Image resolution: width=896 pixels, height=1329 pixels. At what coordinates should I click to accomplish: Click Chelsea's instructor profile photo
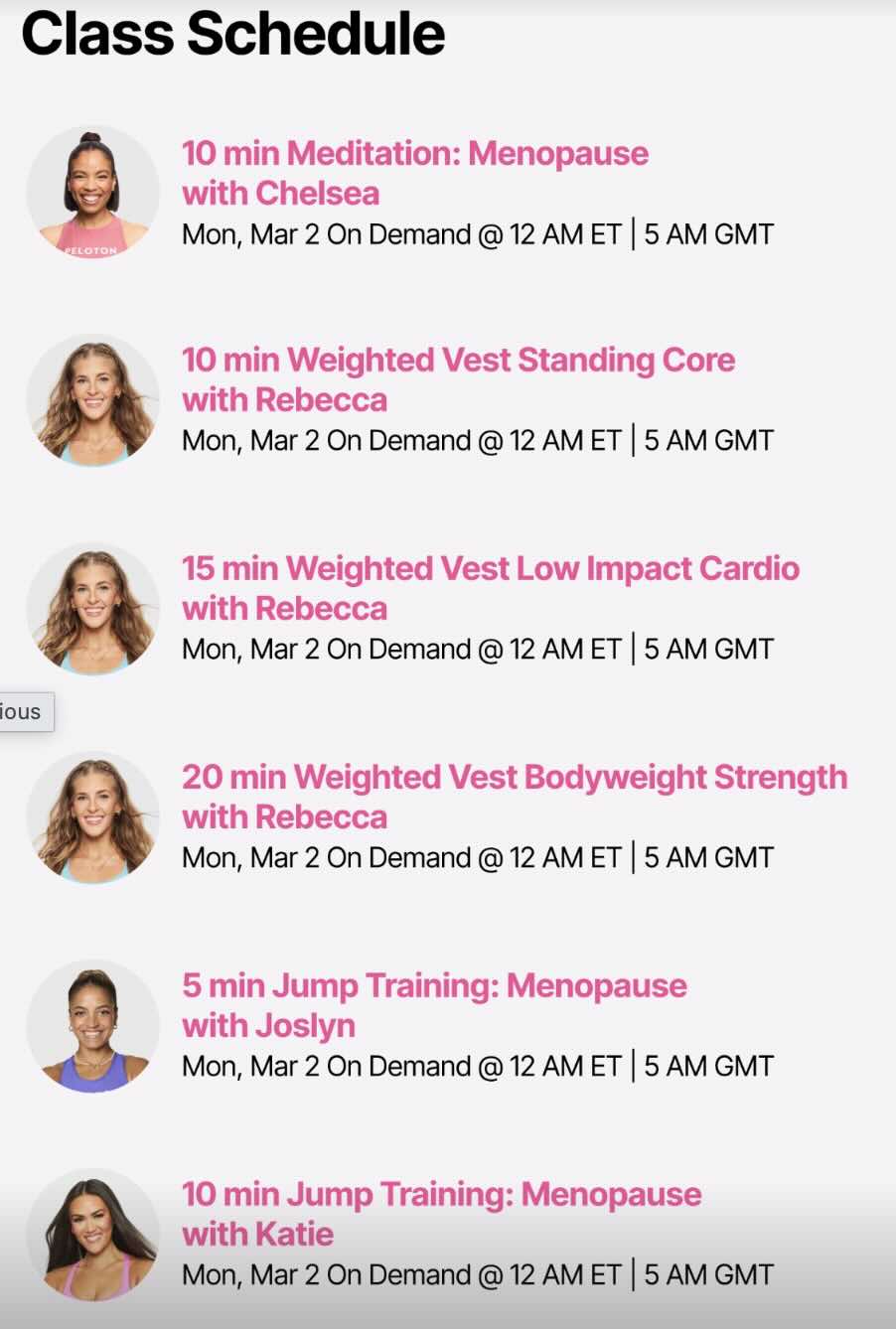92,189
